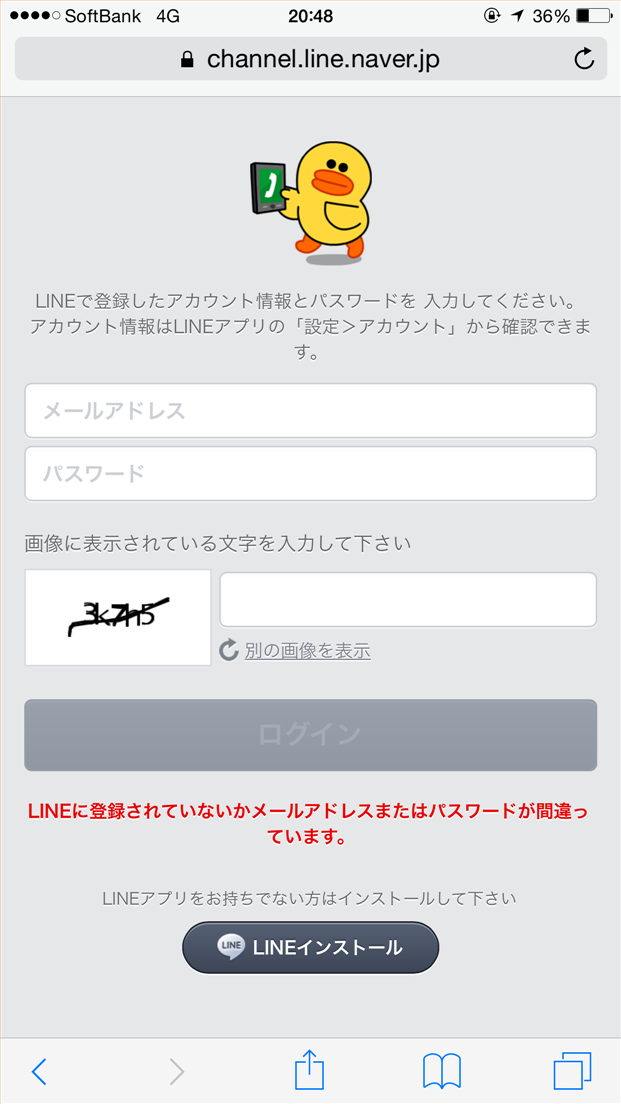Open the LINEインストール install button
The height and width of the screenshot is (1104, 621).
310,947
